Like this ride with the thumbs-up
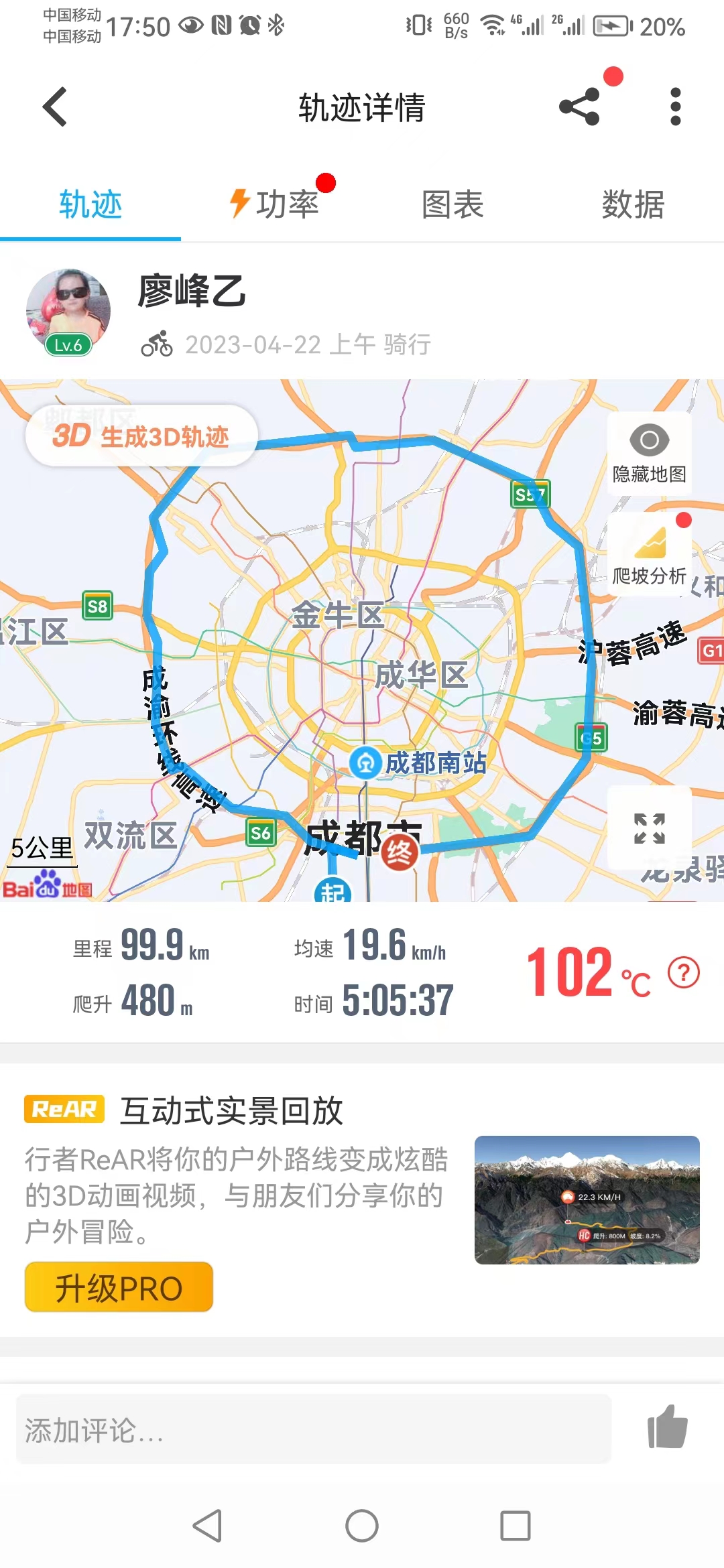The height and width of the screenshot is (1568, 724). click(x=667, y=1427)
